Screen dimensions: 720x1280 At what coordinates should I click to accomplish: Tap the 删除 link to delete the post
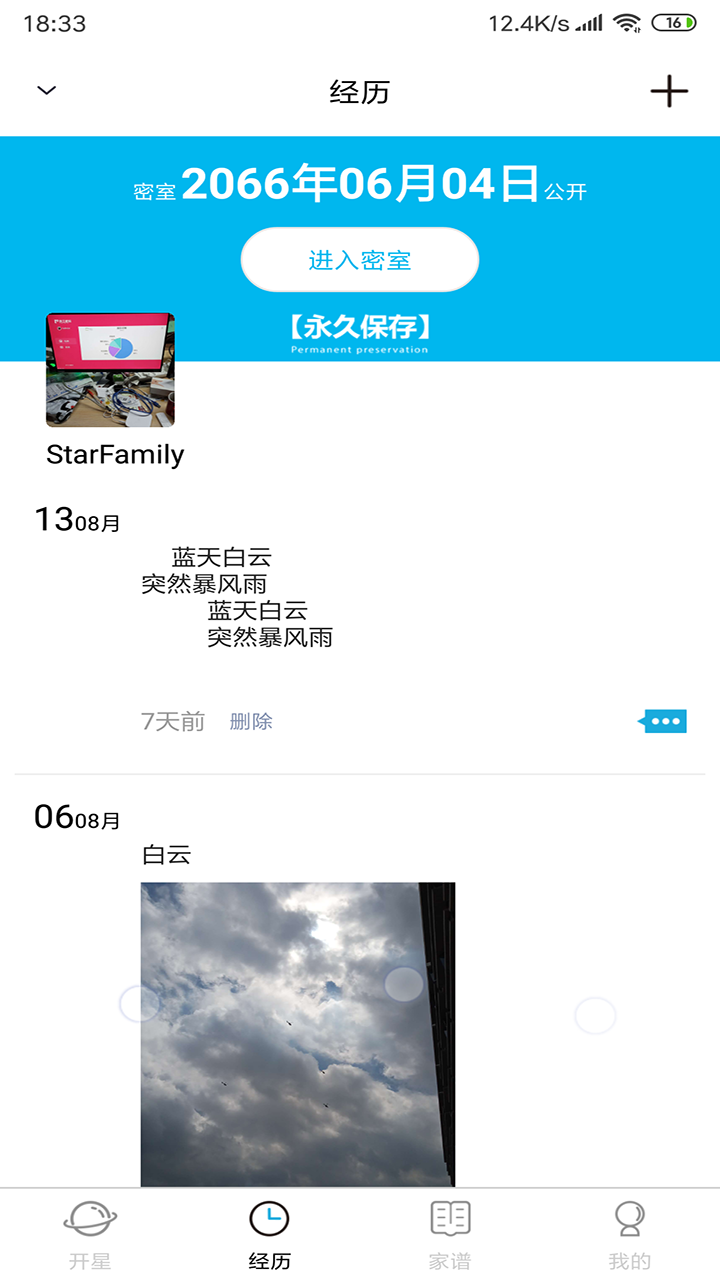(x=251, y=721)
